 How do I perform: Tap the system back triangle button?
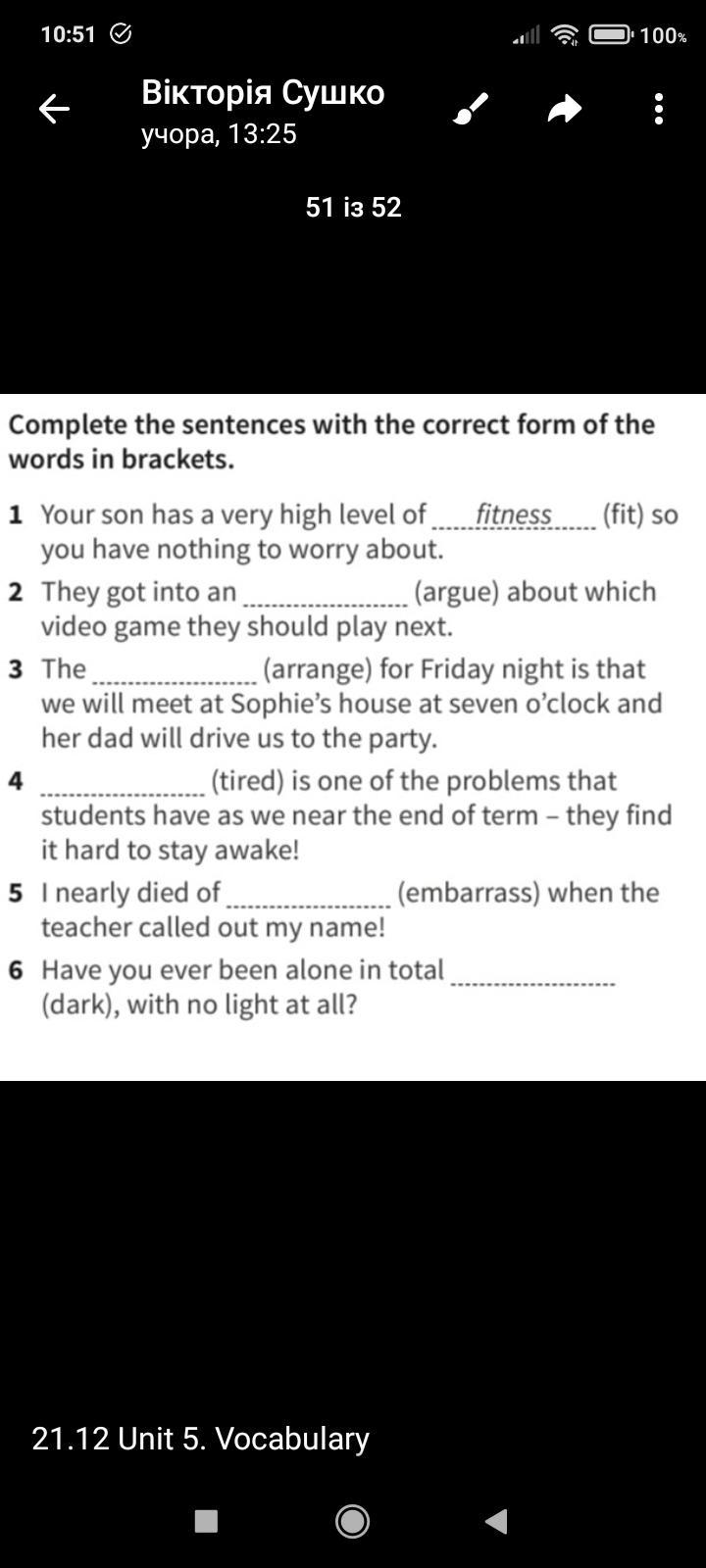tap(496, 1521)
